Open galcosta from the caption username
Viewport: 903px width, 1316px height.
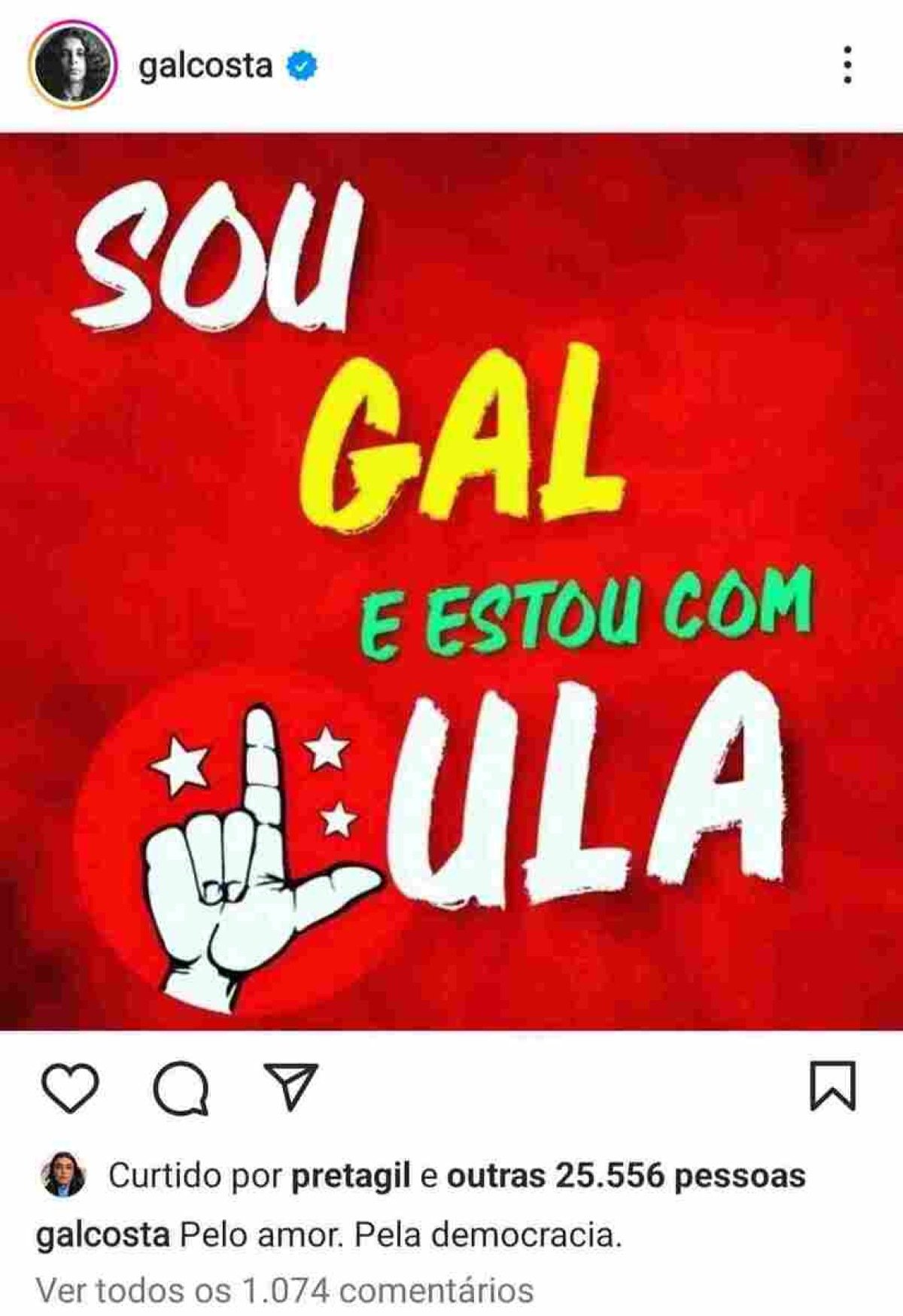[x=102, y=1235]
